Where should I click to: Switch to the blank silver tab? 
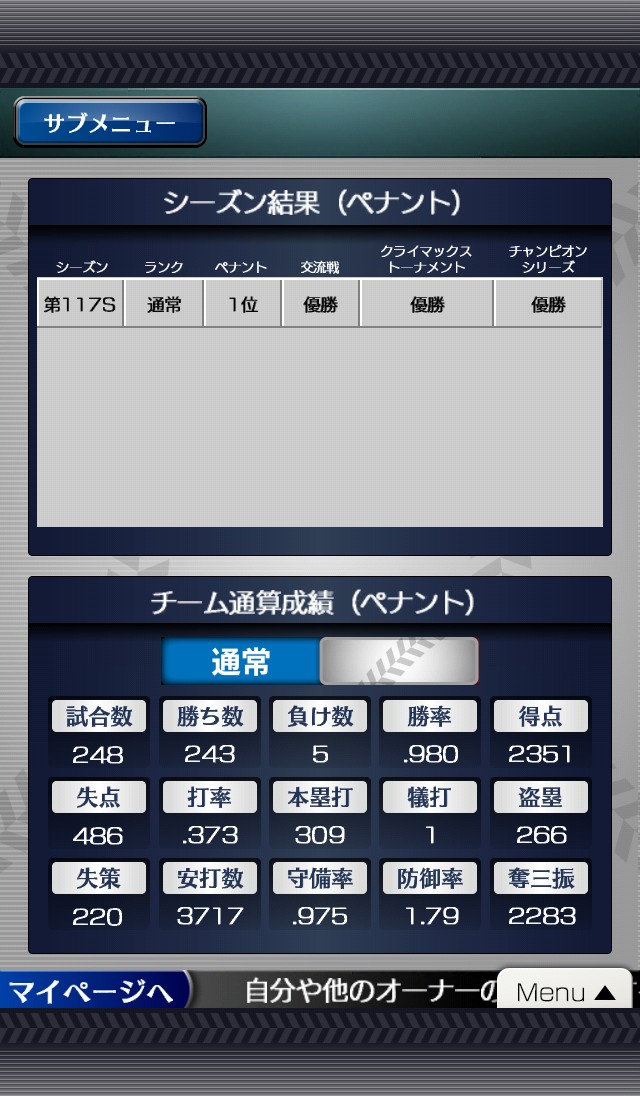(398, 661)
